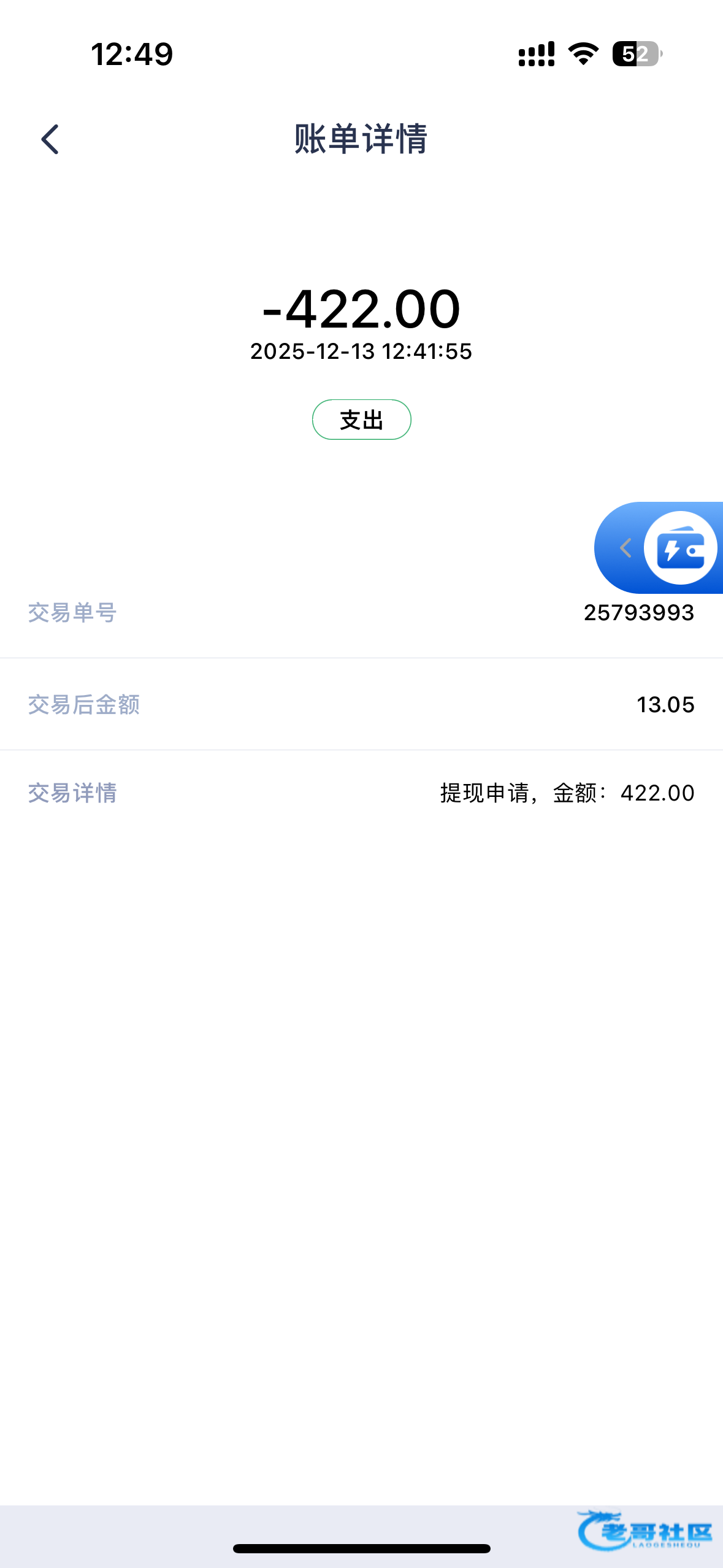
Task: Open the floating blue wallet button
Action: [680, 548]
